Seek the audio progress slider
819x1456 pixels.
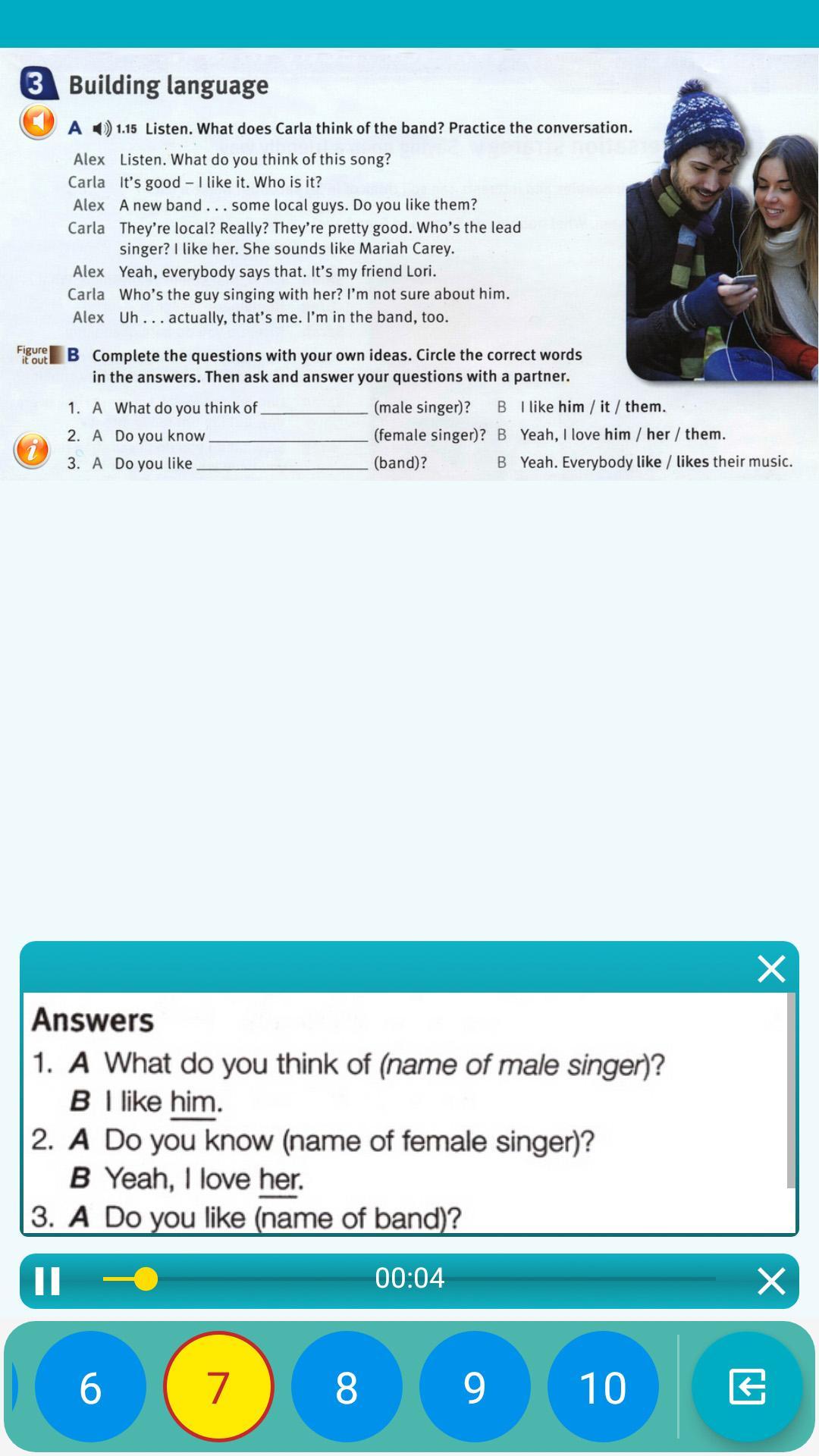409,1279
